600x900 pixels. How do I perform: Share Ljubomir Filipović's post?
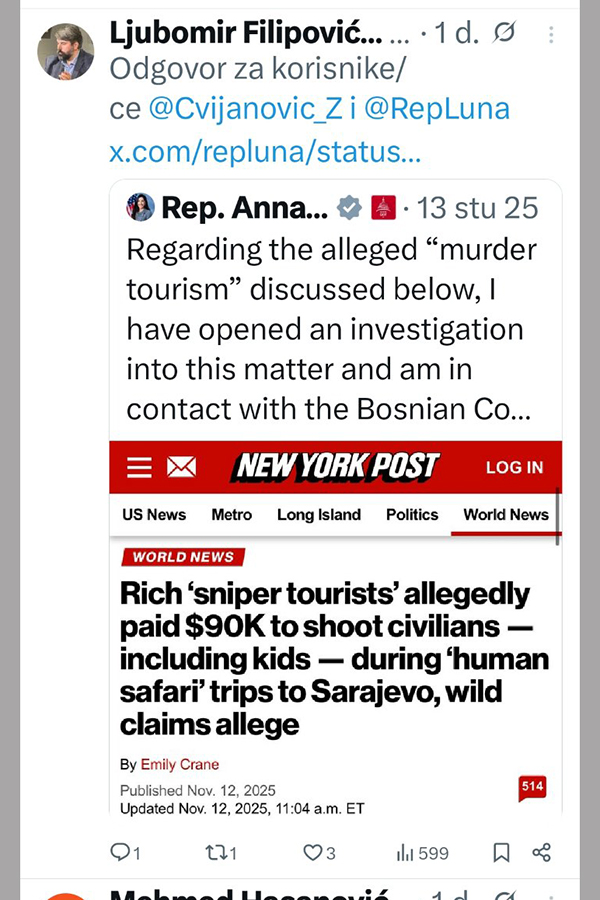tap(541, 852)
